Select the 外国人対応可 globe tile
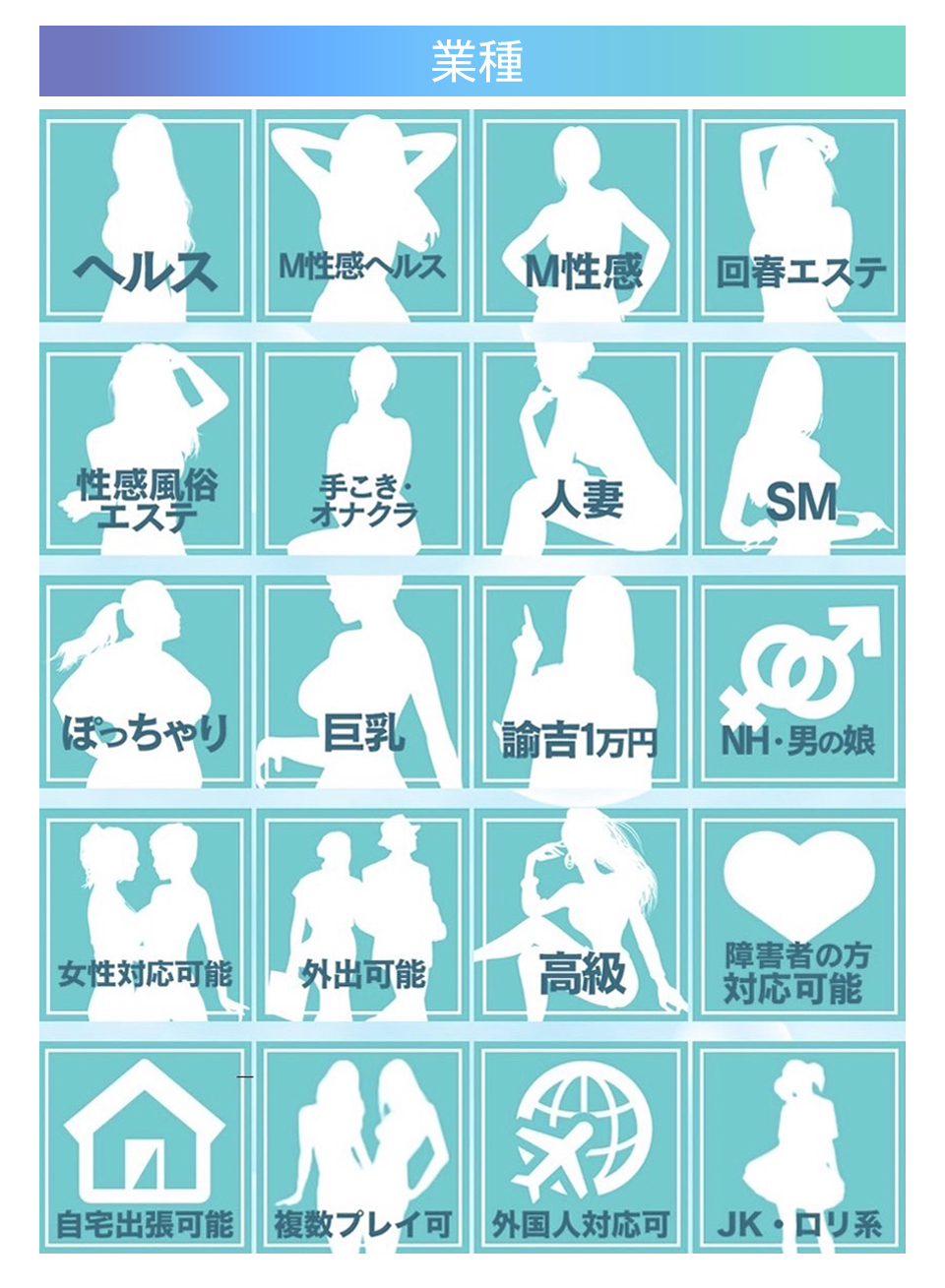This screenshot has height=1288, width=945. click(581, 1148)
